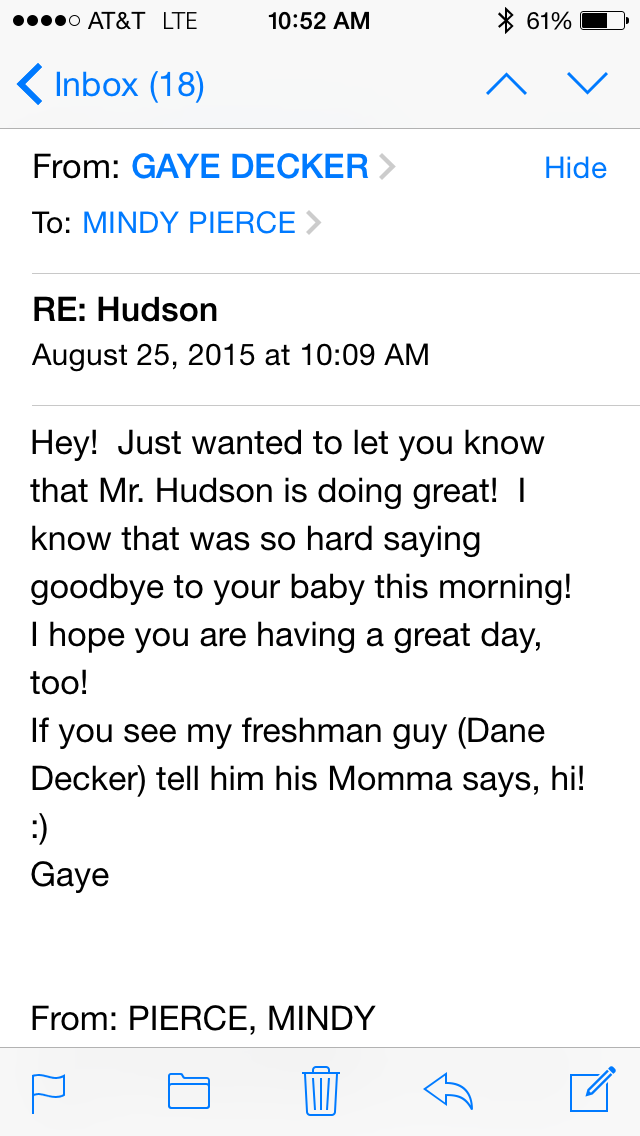
Task: Go back to Inbox (18)
Action: click(110, 85)
